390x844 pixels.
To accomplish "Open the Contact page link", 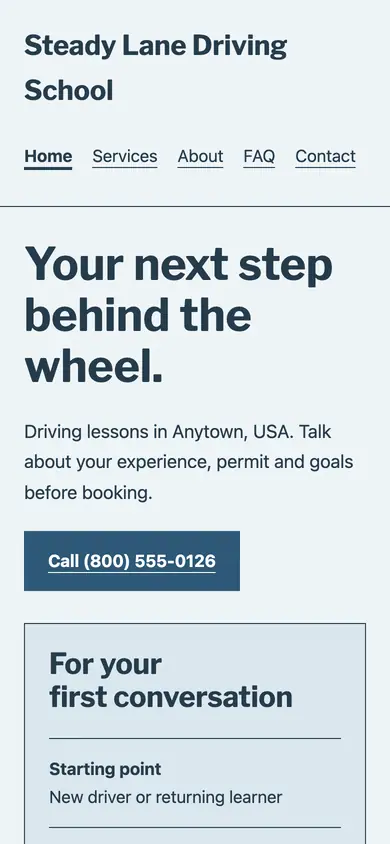I will point(325,157).
